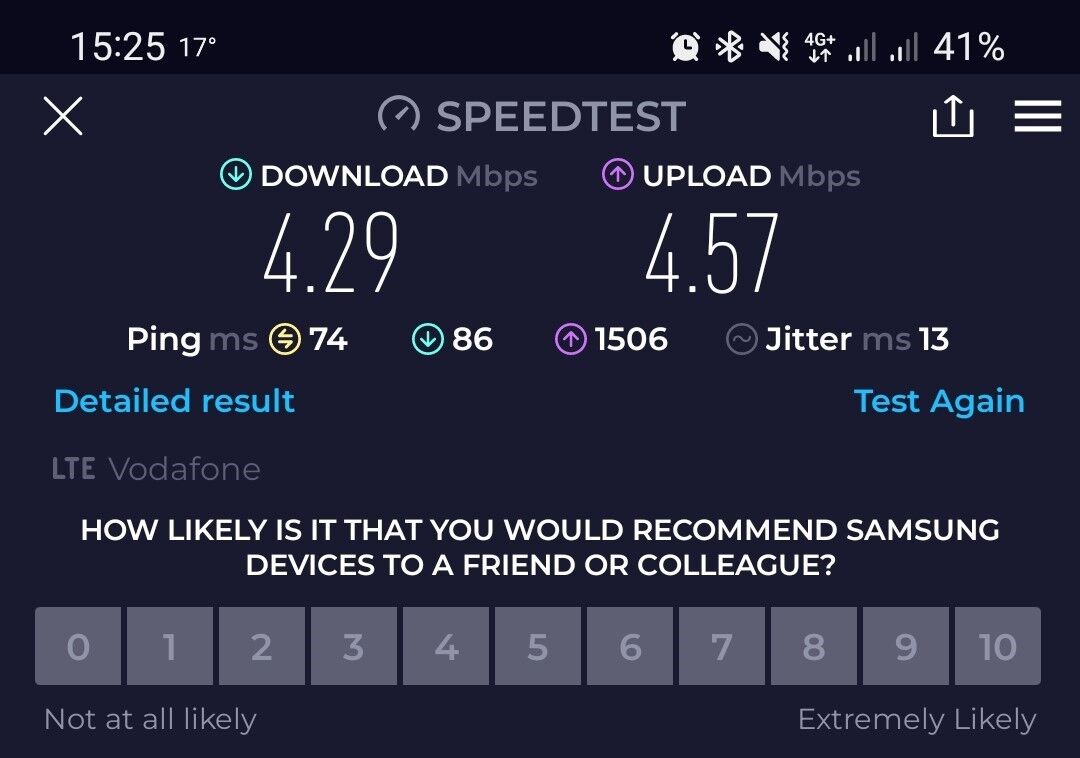Choose the neutral score 5
This screenshot has height=758, width=1080.
point(538,647)
